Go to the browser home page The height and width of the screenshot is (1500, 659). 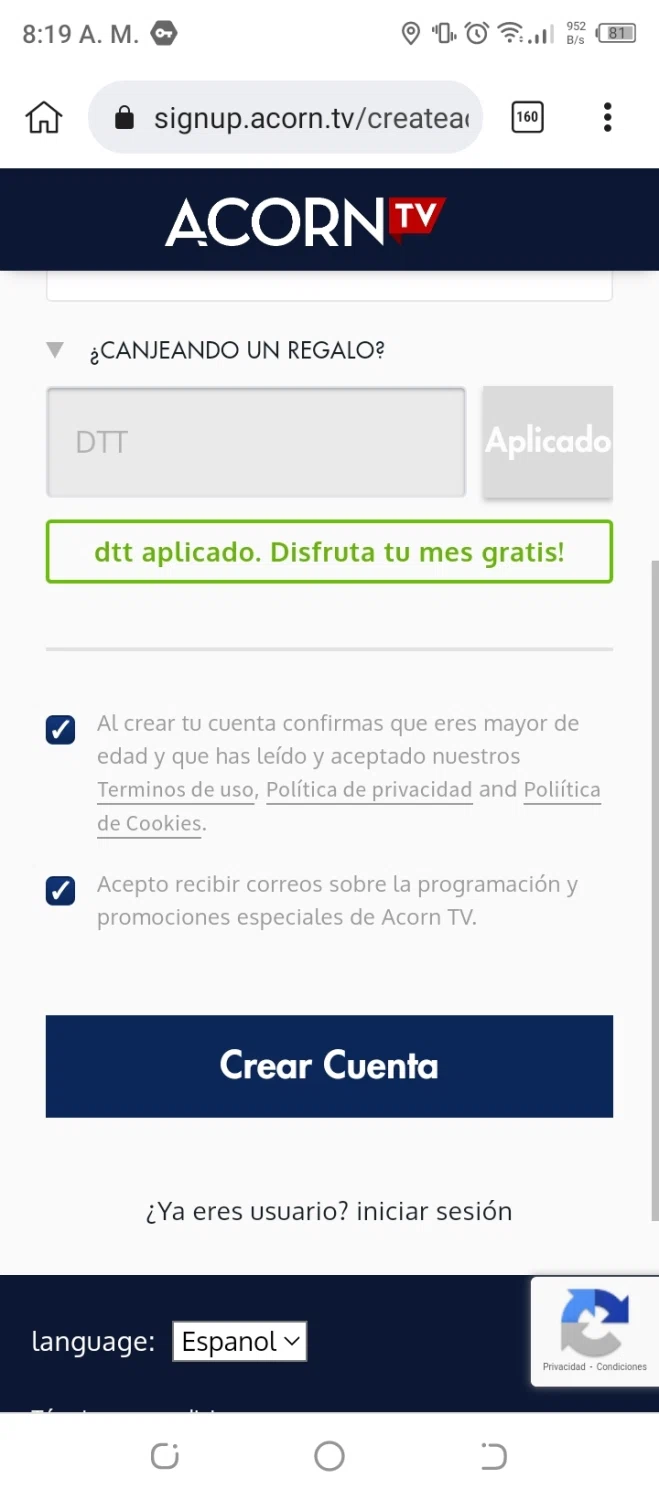coord(43,118)
